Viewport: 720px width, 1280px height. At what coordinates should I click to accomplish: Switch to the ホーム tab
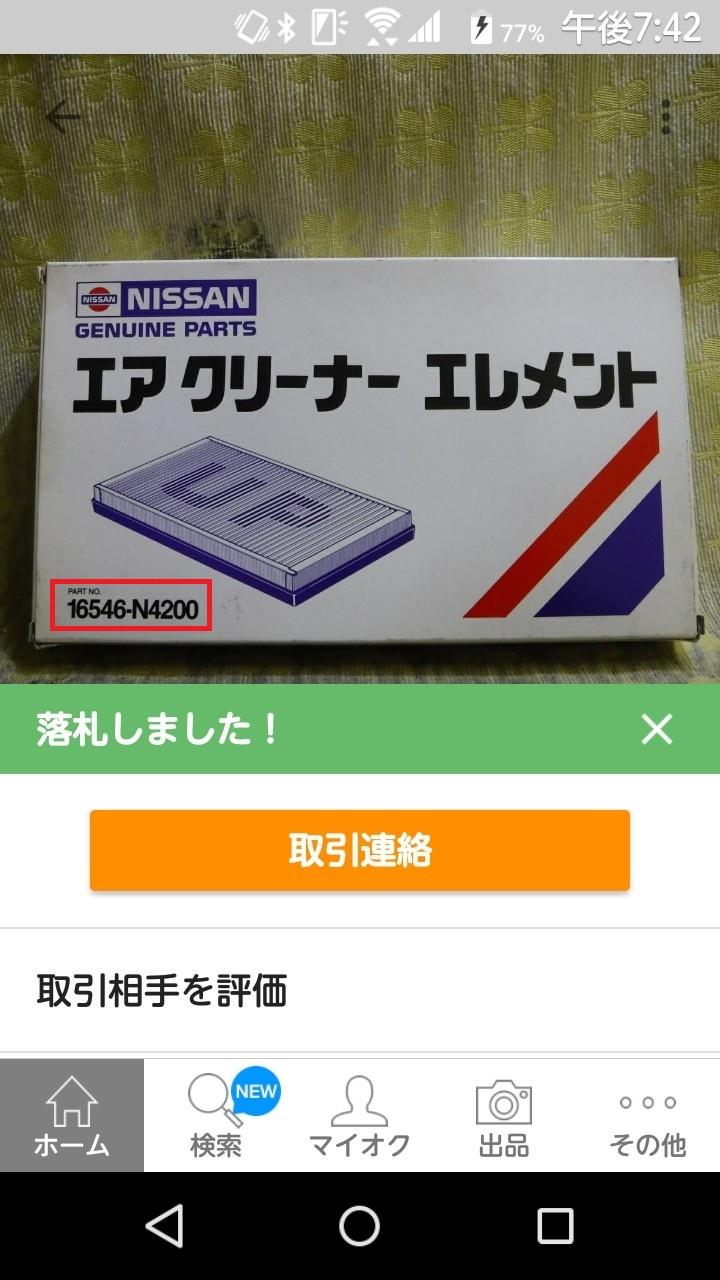click(x=72, y=1115)
